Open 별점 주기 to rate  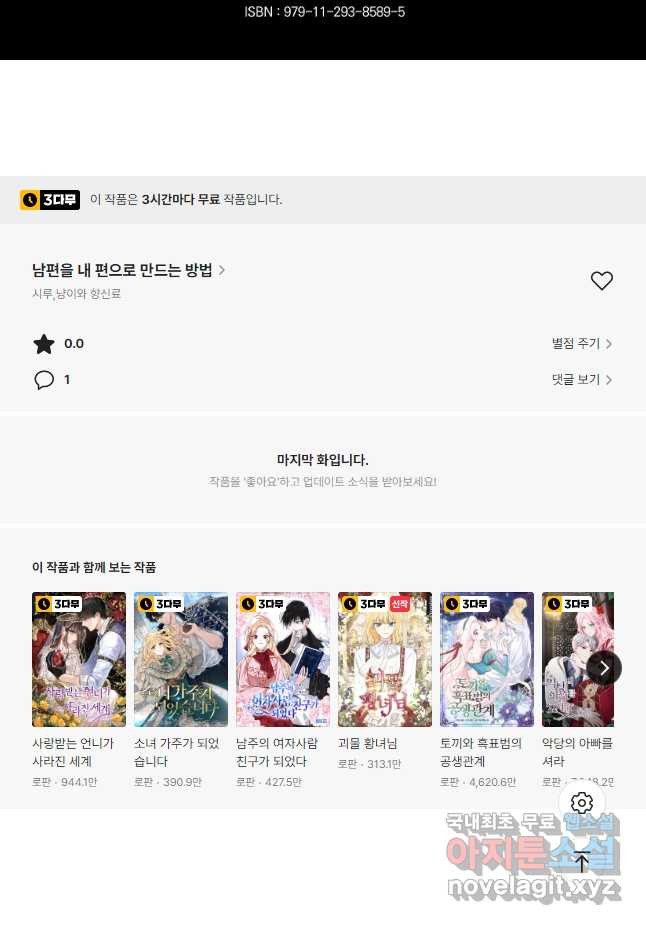[x=581, y=344]
